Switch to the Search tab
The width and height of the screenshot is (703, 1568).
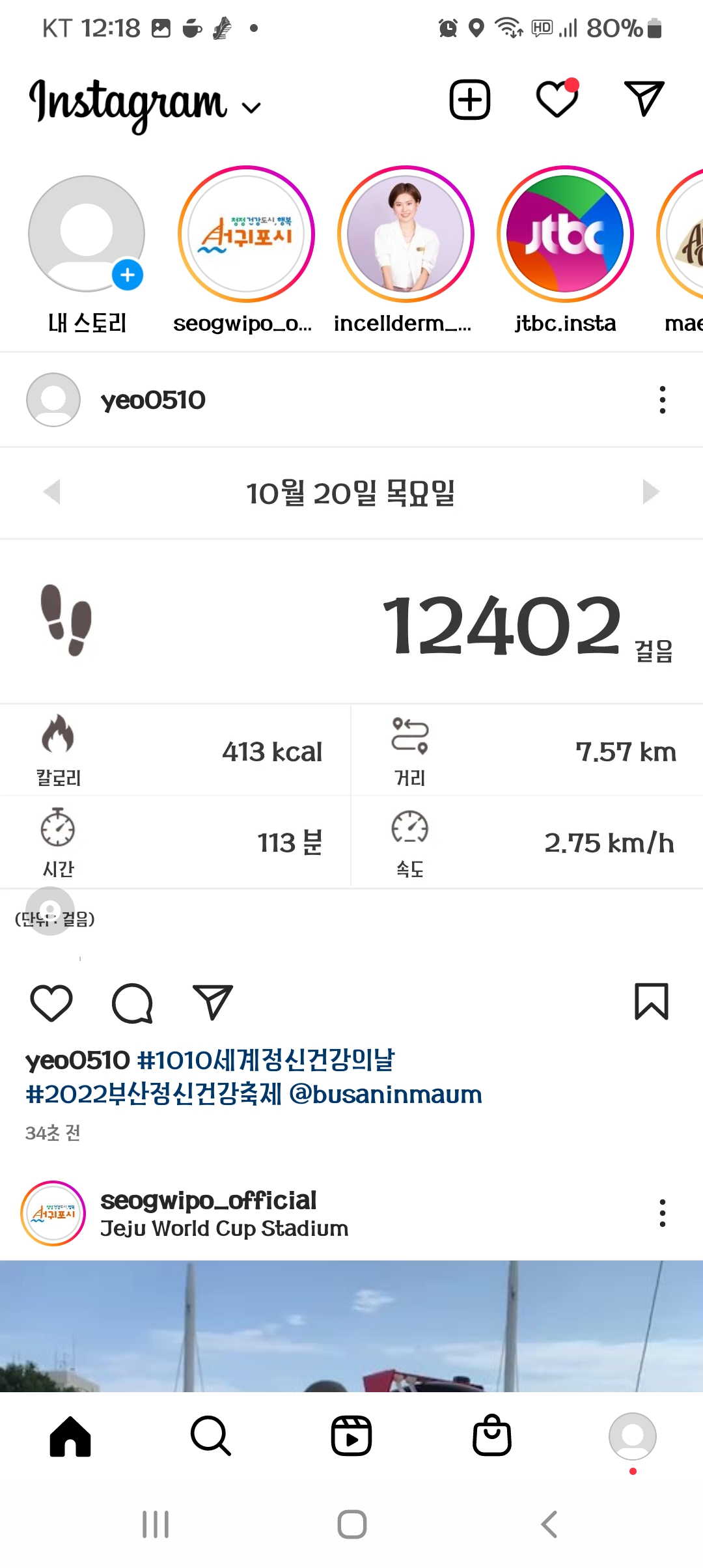coord(211,1436)
